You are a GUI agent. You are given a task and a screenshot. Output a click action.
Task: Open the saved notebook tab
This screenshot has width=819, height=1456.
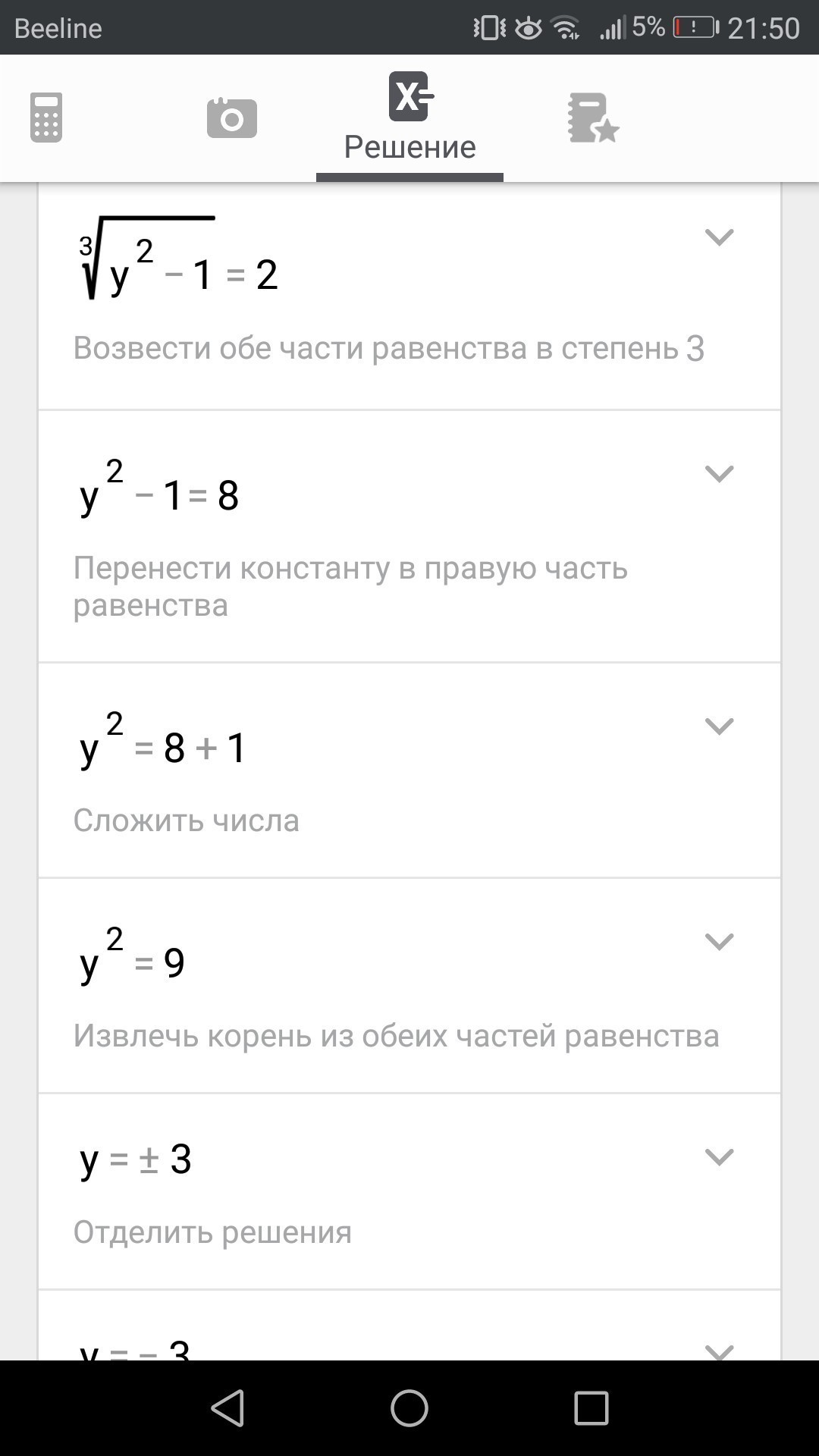tap(593, 118)
